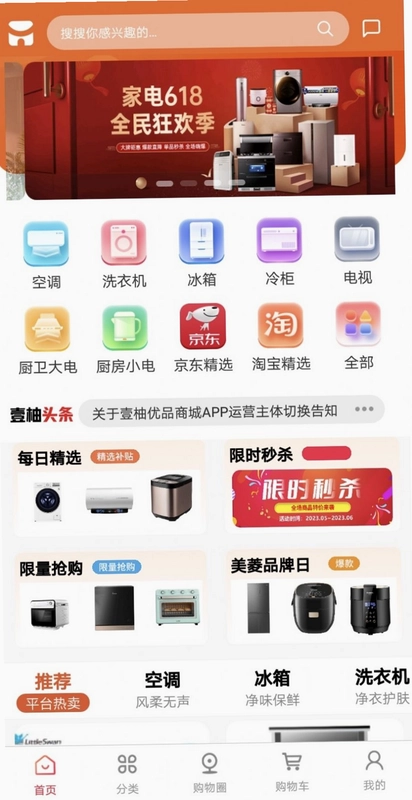Open the 我的 profile tab

(374, 771)
